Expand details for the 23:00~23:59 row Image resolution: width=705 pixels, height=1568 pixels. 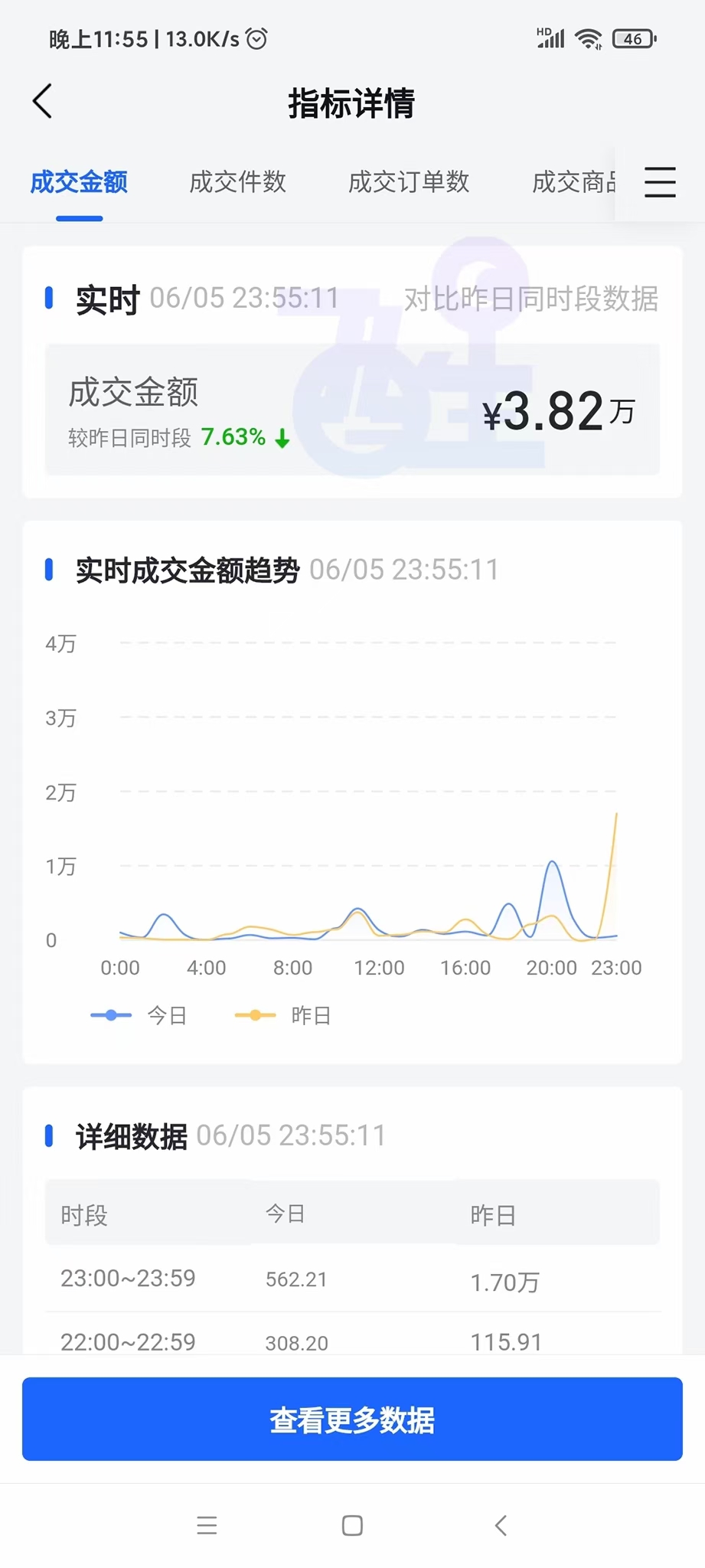click(x=352, y=1279)
